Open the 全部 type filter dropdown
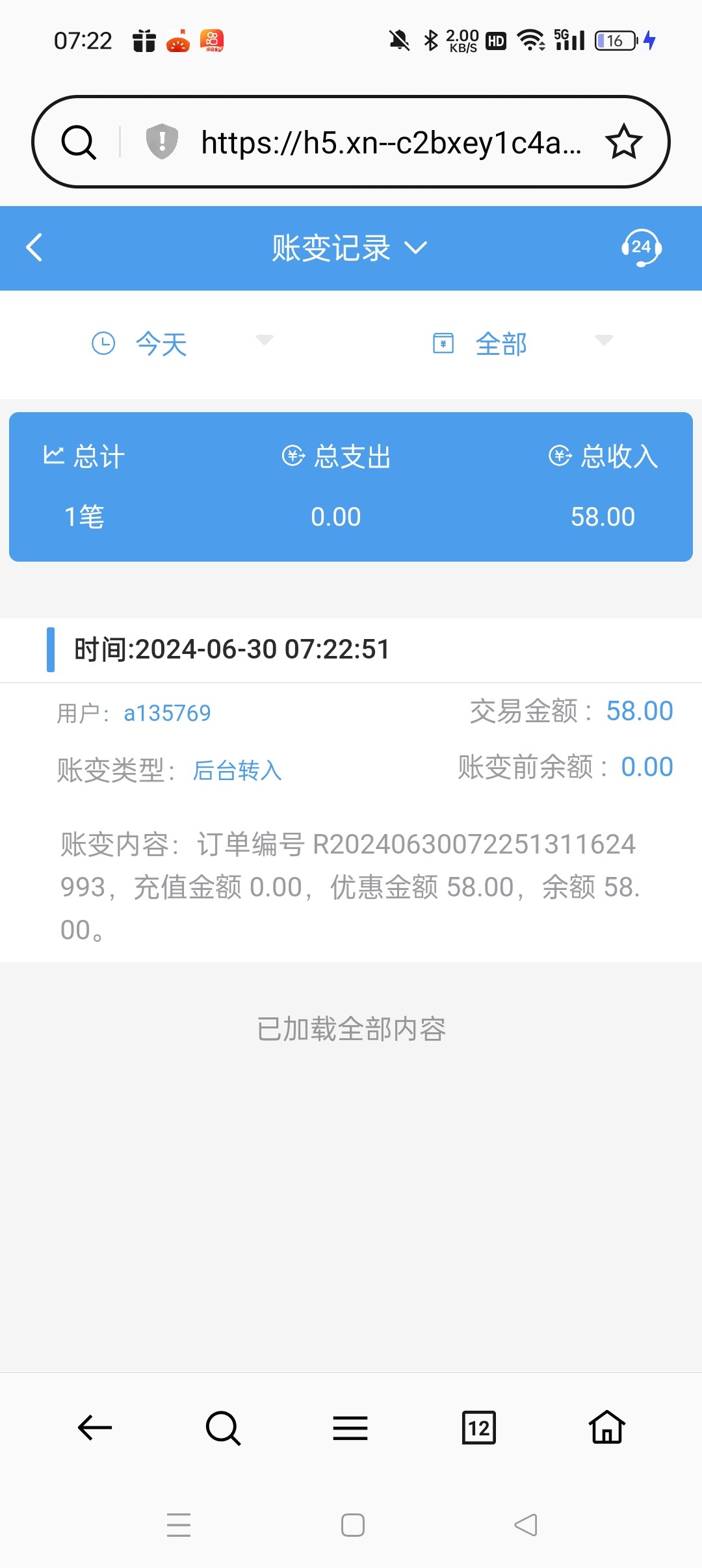The image size is (702, 1568). (521, 343)
